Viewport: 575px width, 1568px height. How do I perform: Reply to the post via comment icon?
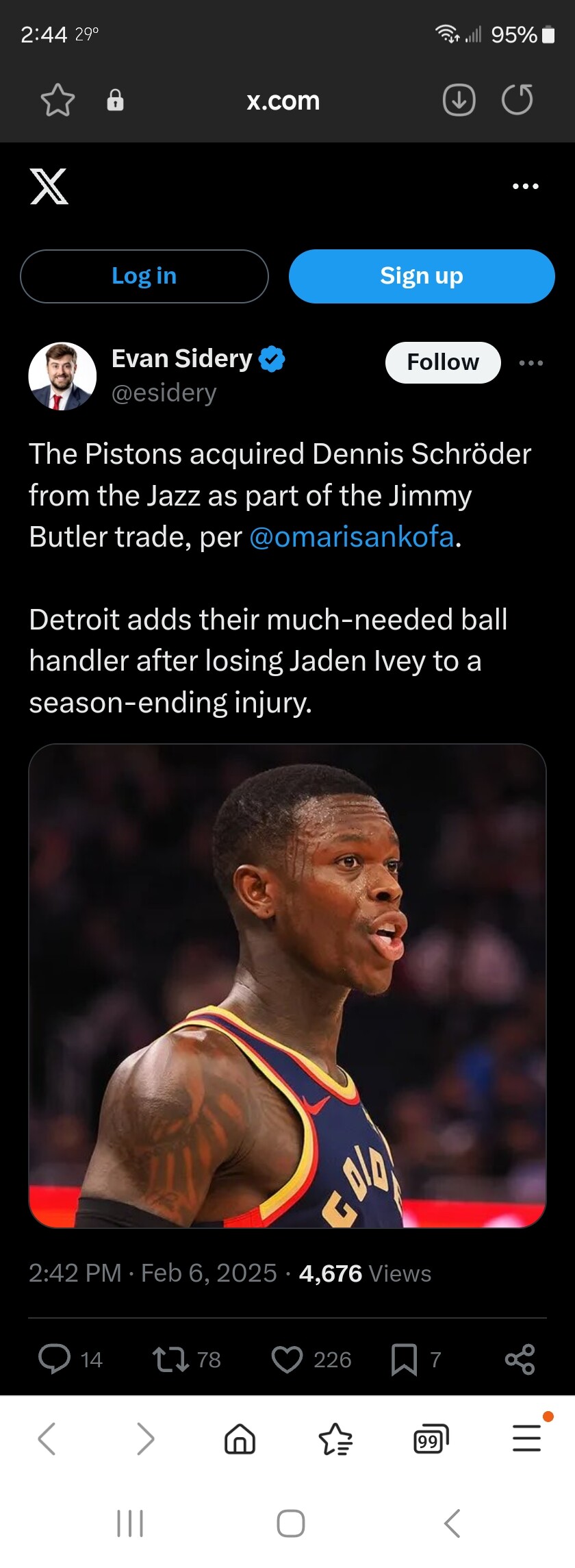point(55,1359)
